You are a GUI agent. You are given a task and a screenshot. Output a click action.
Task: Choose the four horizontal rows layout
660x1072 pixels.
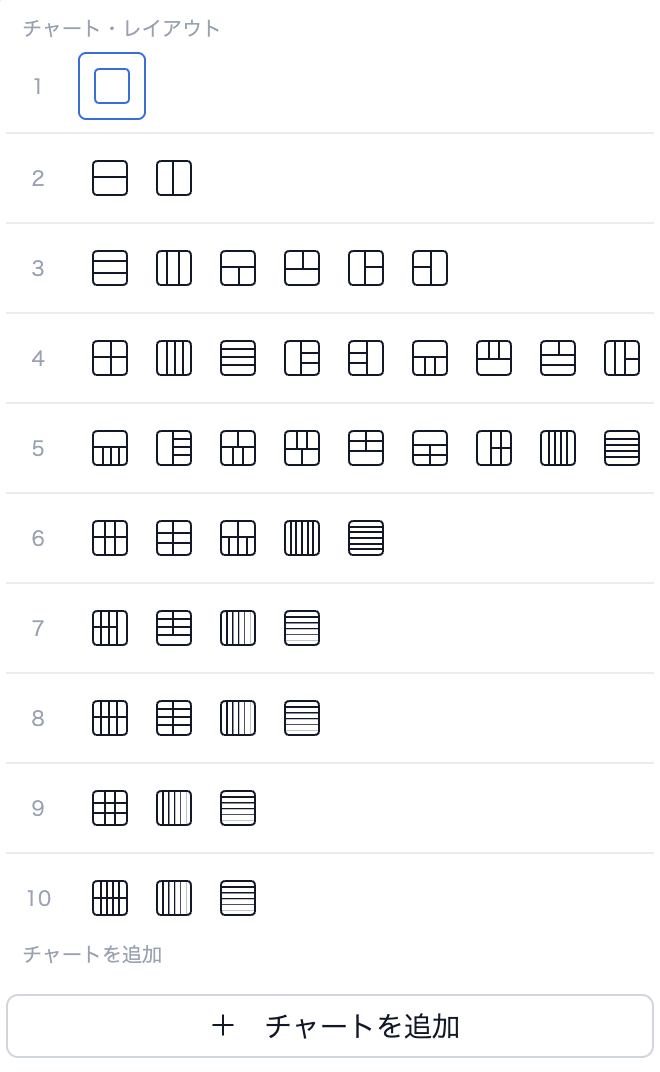click(238, 358)
